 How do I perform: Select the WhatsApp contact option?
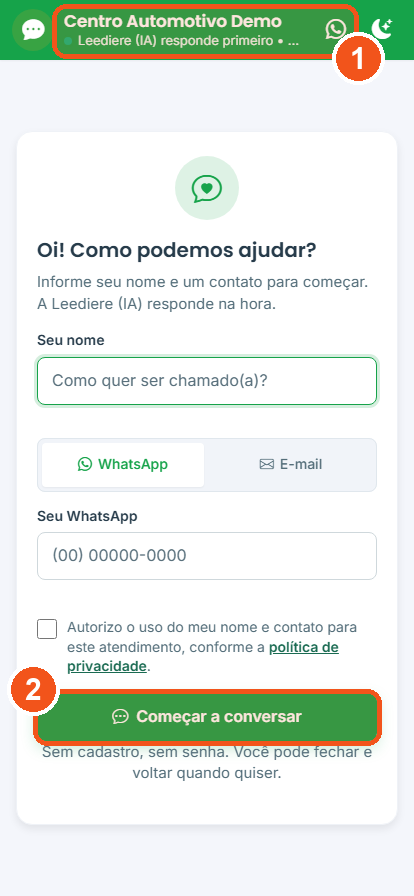123,465
